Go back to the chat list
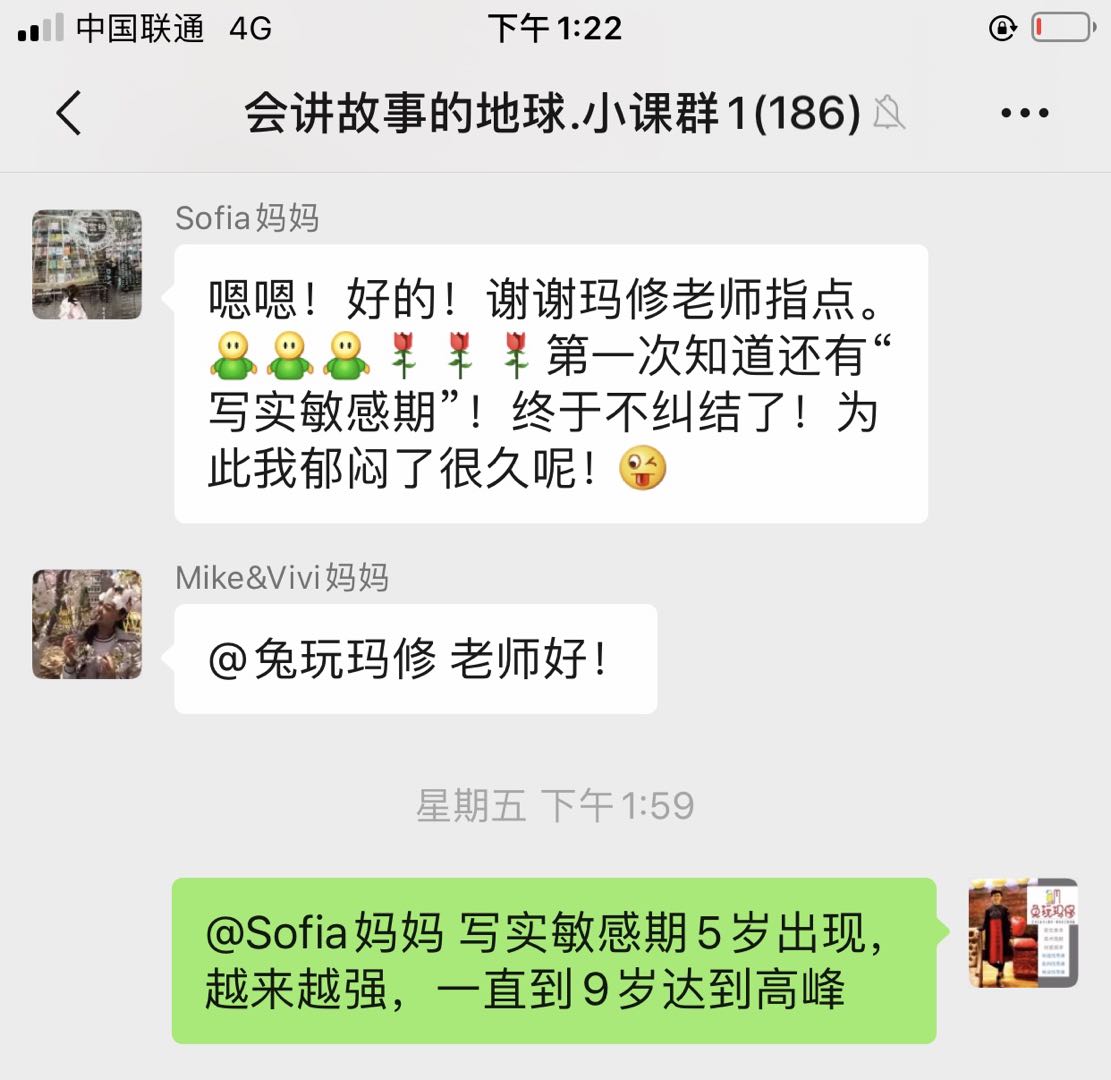This screenshot has width=1111, height=1080. click(68, 114)
